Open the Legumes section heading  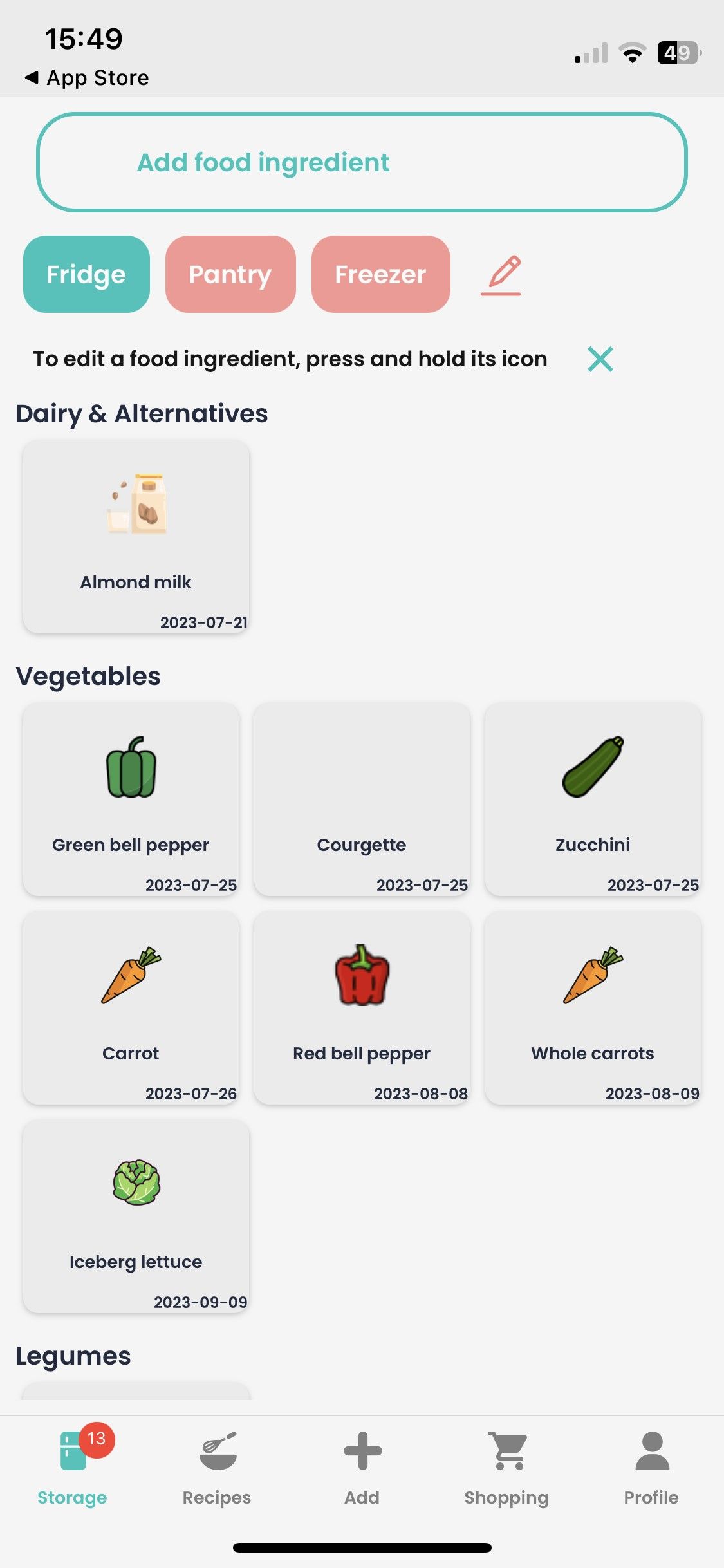click(74, 1355)
